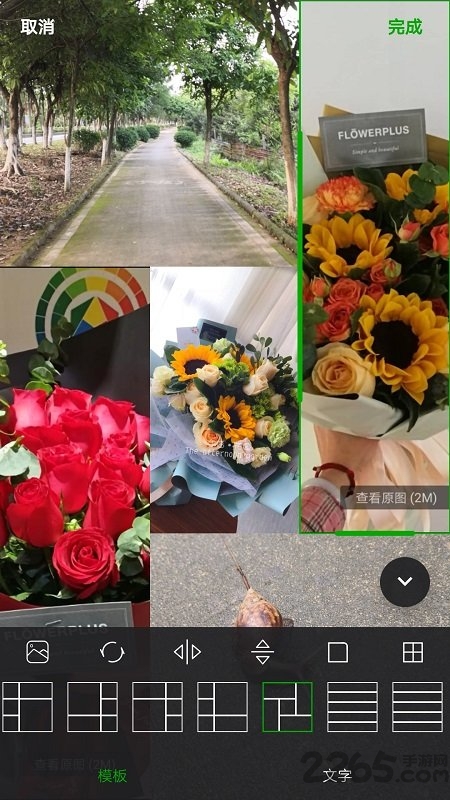Select the red roses photo cell
The height and width of the screenshot is (800, 450).
coord(74,446)
